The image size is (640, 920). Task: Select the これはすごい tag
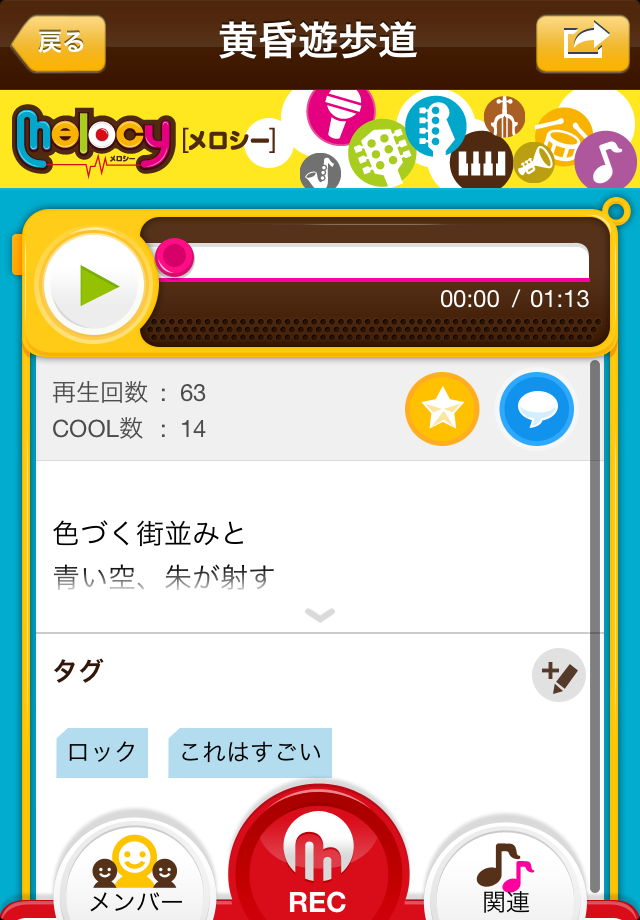coord(250,752)
